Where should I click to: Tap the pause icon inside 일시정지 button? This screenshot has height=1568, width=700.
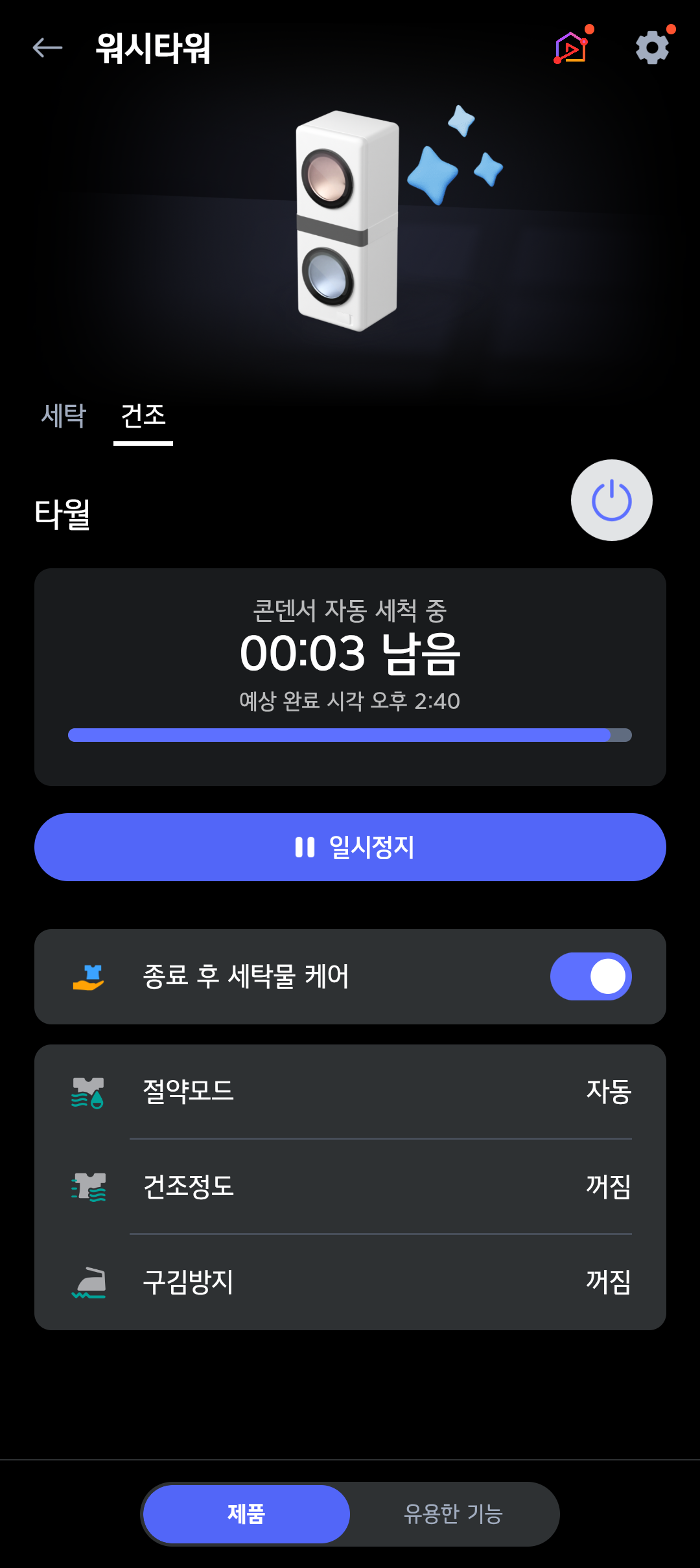[305, 846]
